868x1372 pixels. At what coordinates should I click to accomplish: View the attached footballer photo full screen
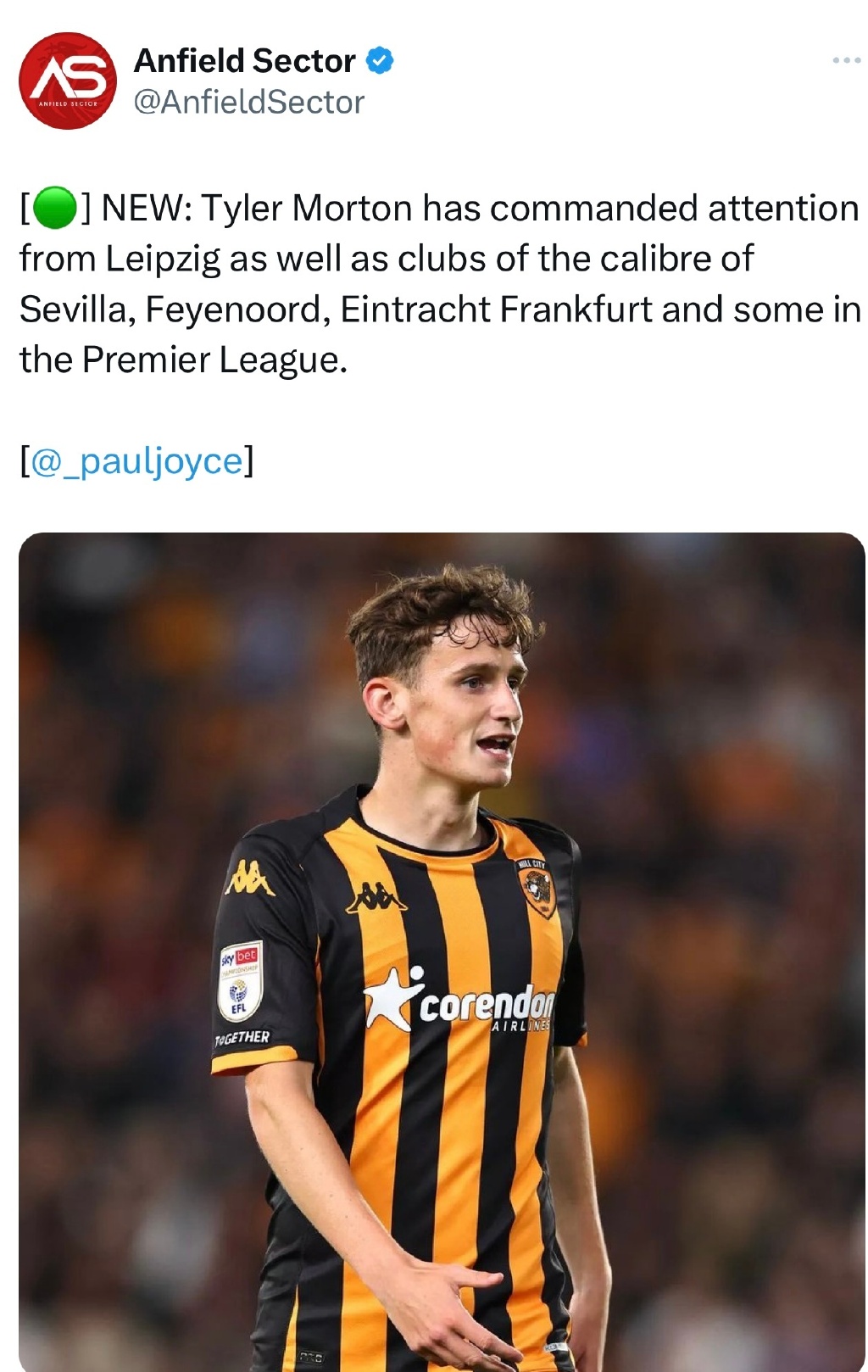click(441, 950)
